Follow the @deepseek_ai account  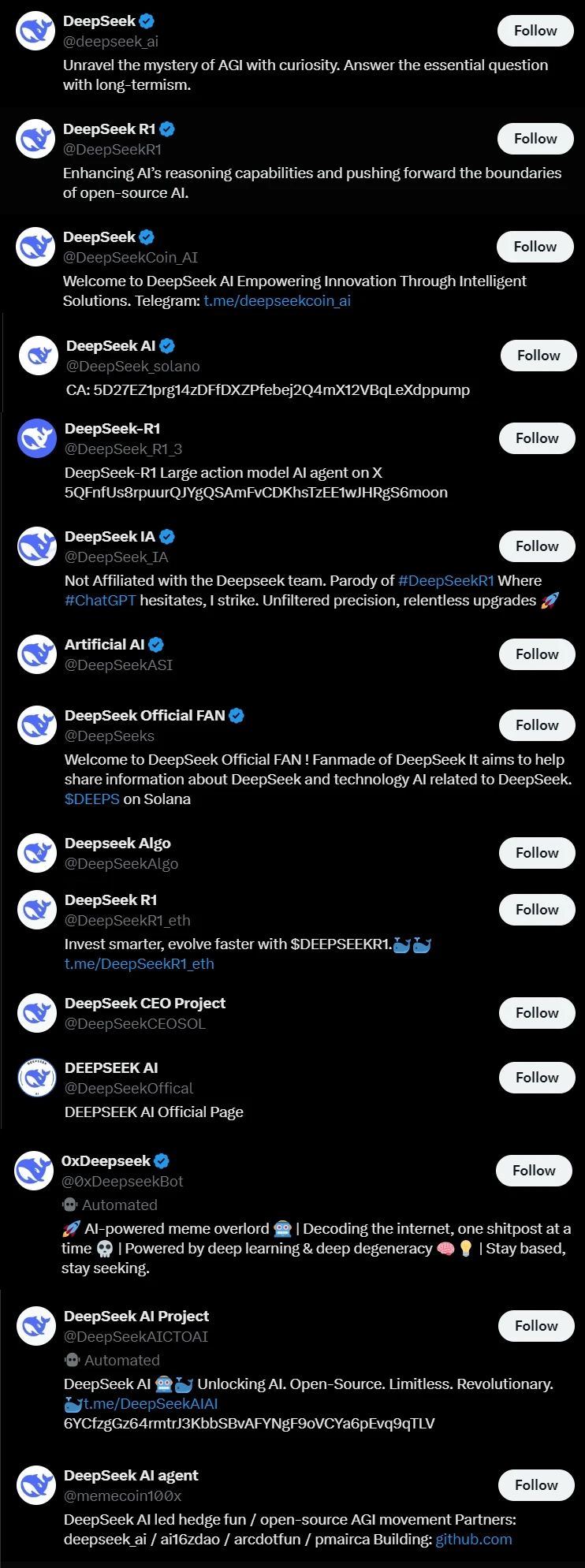[x=535, y=31]
